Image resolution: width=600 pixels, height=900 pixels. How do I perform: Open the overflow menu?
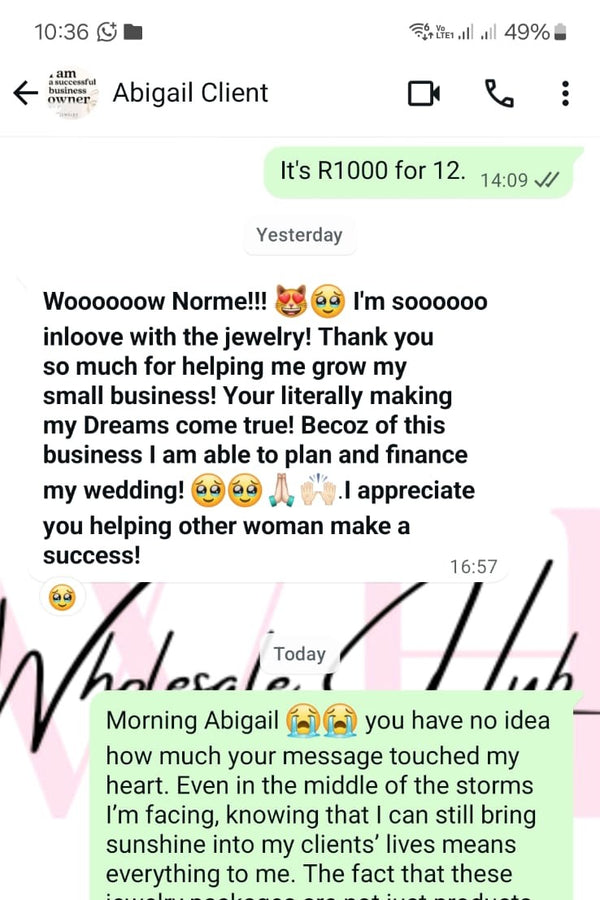[565, 93]
